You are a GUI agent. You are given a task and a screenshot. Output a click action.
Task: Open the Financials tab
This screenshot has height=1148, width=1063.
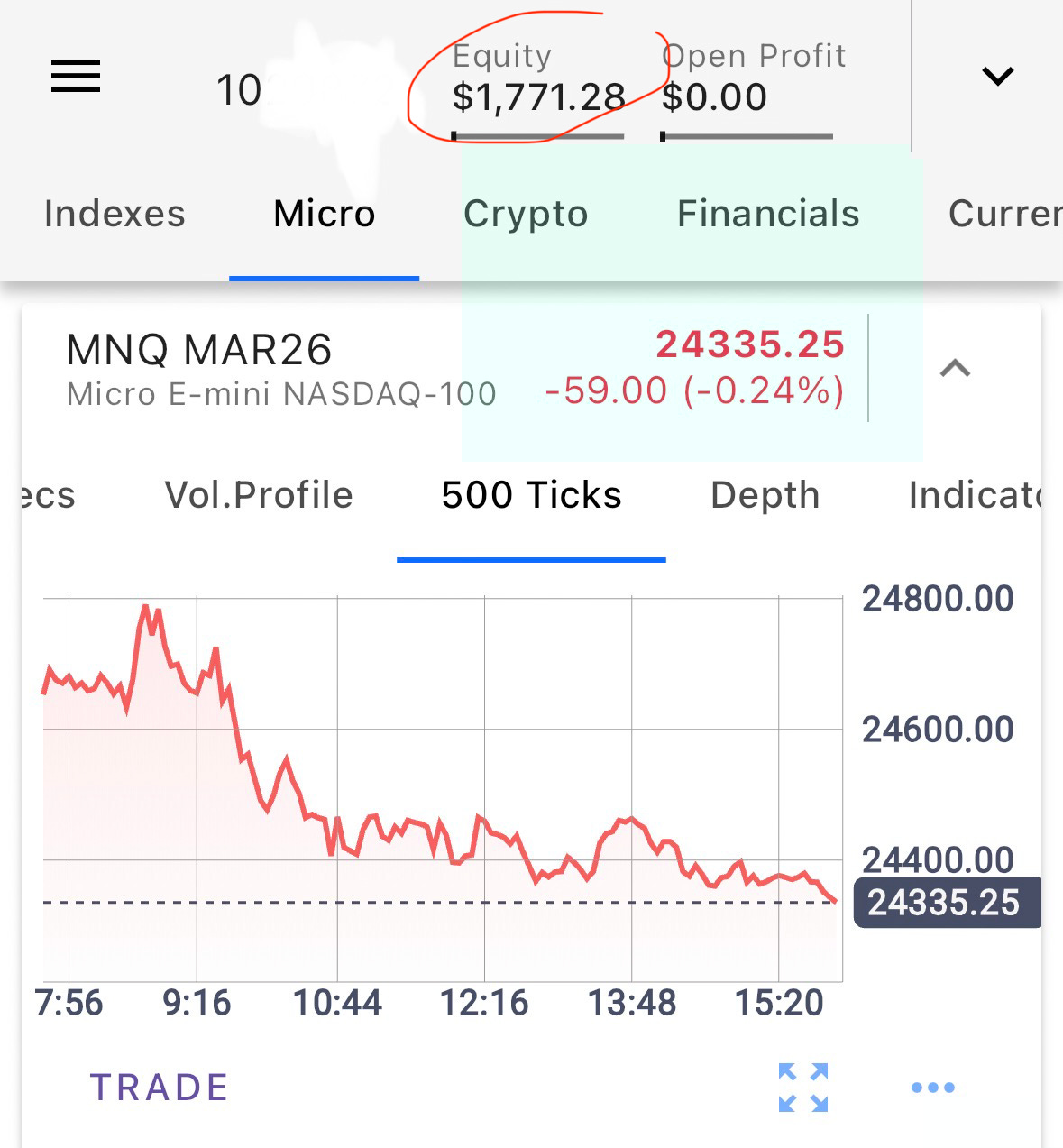click(x=768, y=215)
